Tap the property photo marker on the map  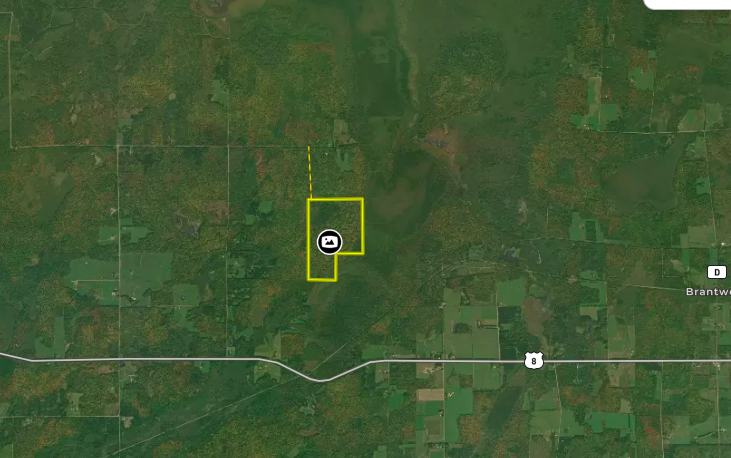pos(329,241)
